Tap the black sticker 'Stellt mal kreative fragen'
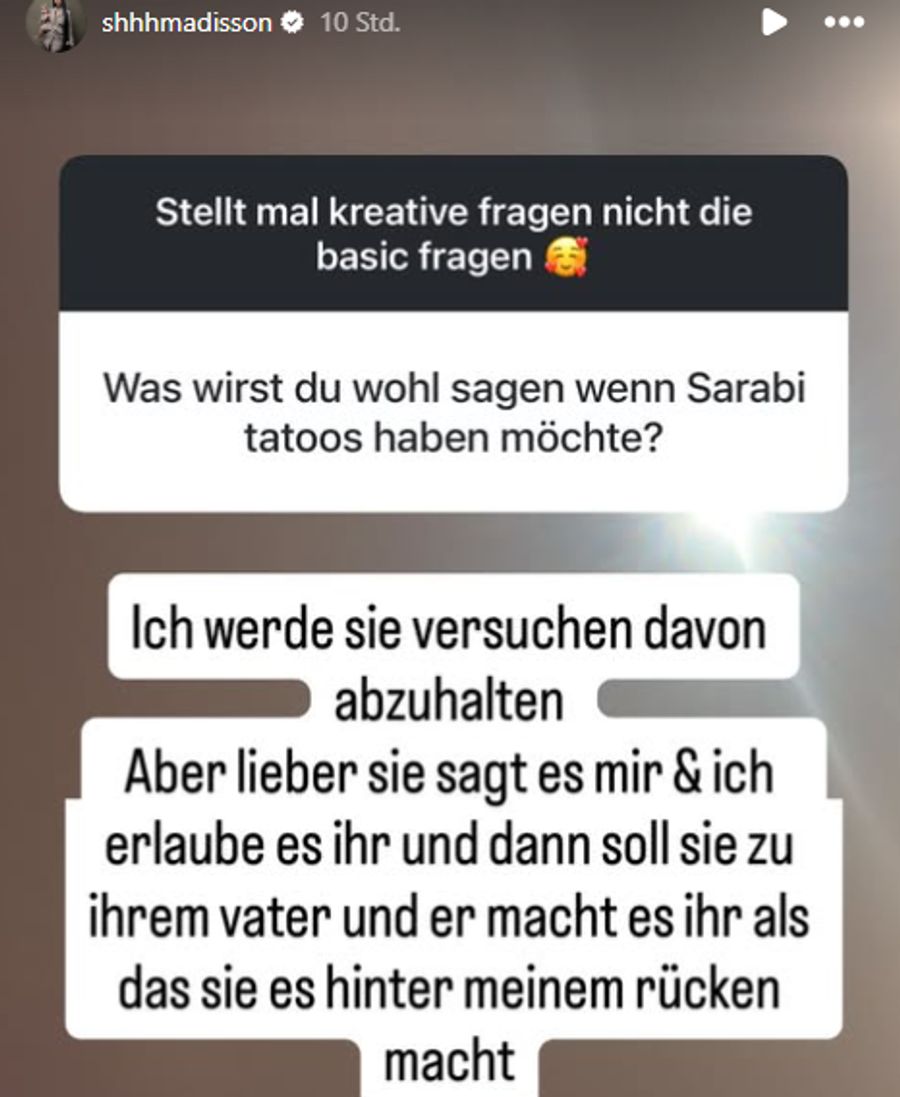The image size is (900, 1097). [x=454, y=232]
